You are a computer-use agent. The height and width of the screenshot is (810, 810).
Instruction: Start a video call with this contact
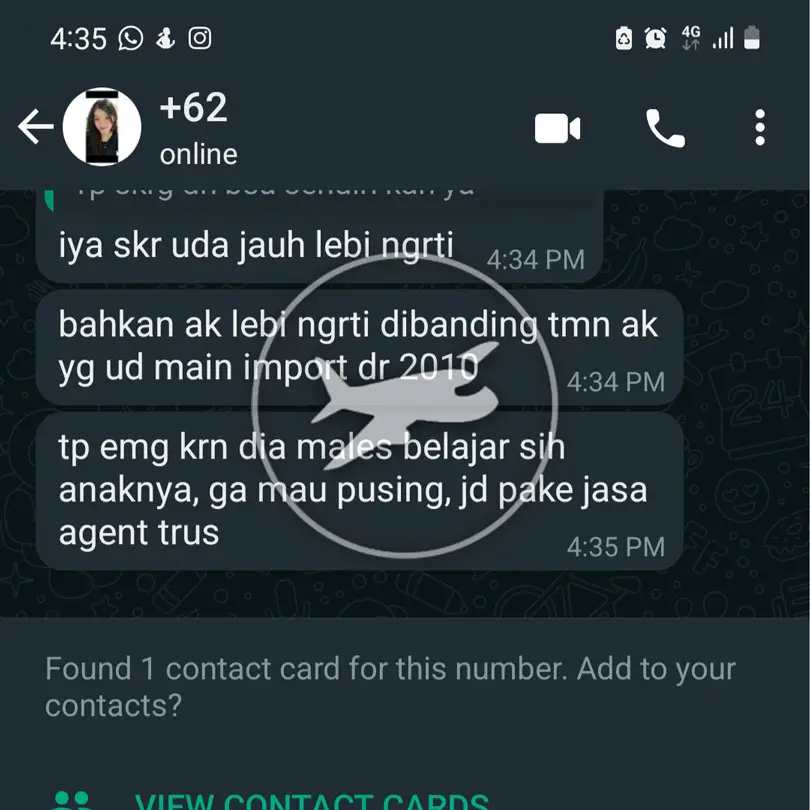(x=557, y=128)
